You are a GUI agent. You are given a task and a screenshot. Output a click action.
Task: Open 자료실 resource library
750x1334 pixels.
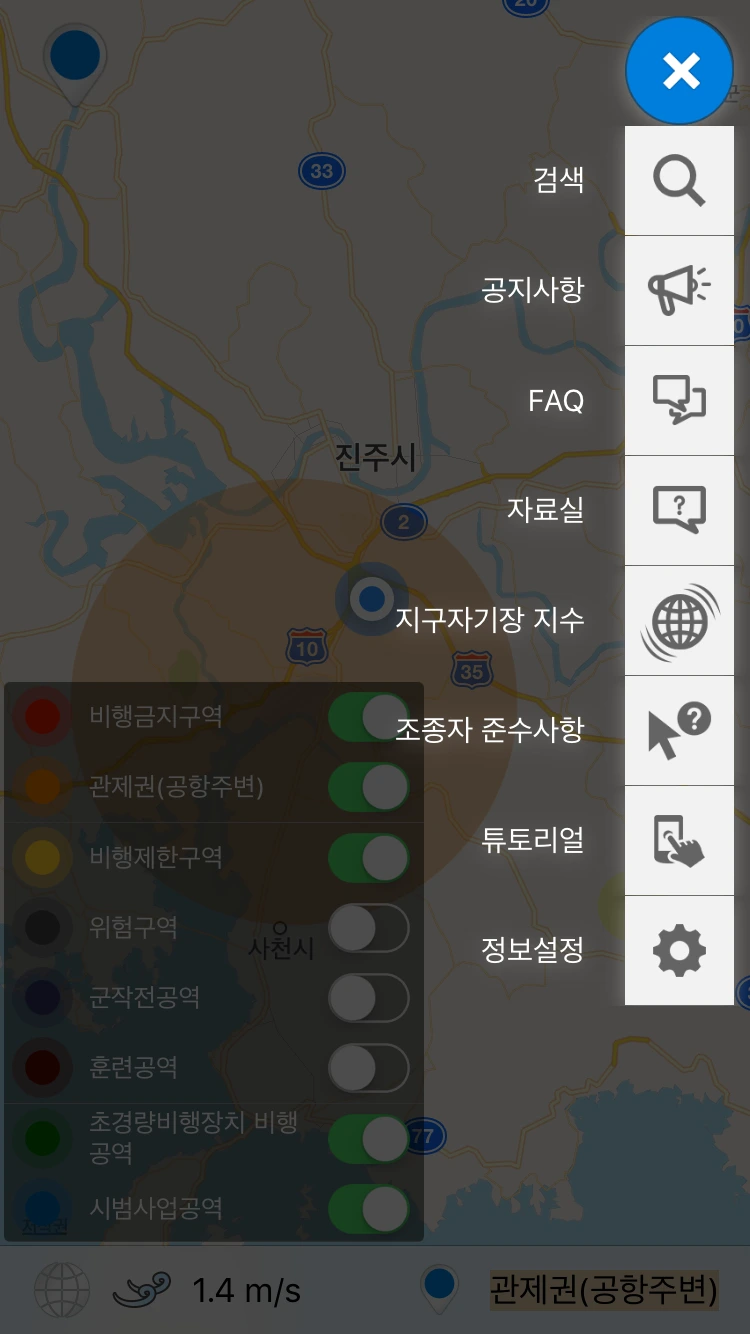pyautogui.click(x=680, y=511)
